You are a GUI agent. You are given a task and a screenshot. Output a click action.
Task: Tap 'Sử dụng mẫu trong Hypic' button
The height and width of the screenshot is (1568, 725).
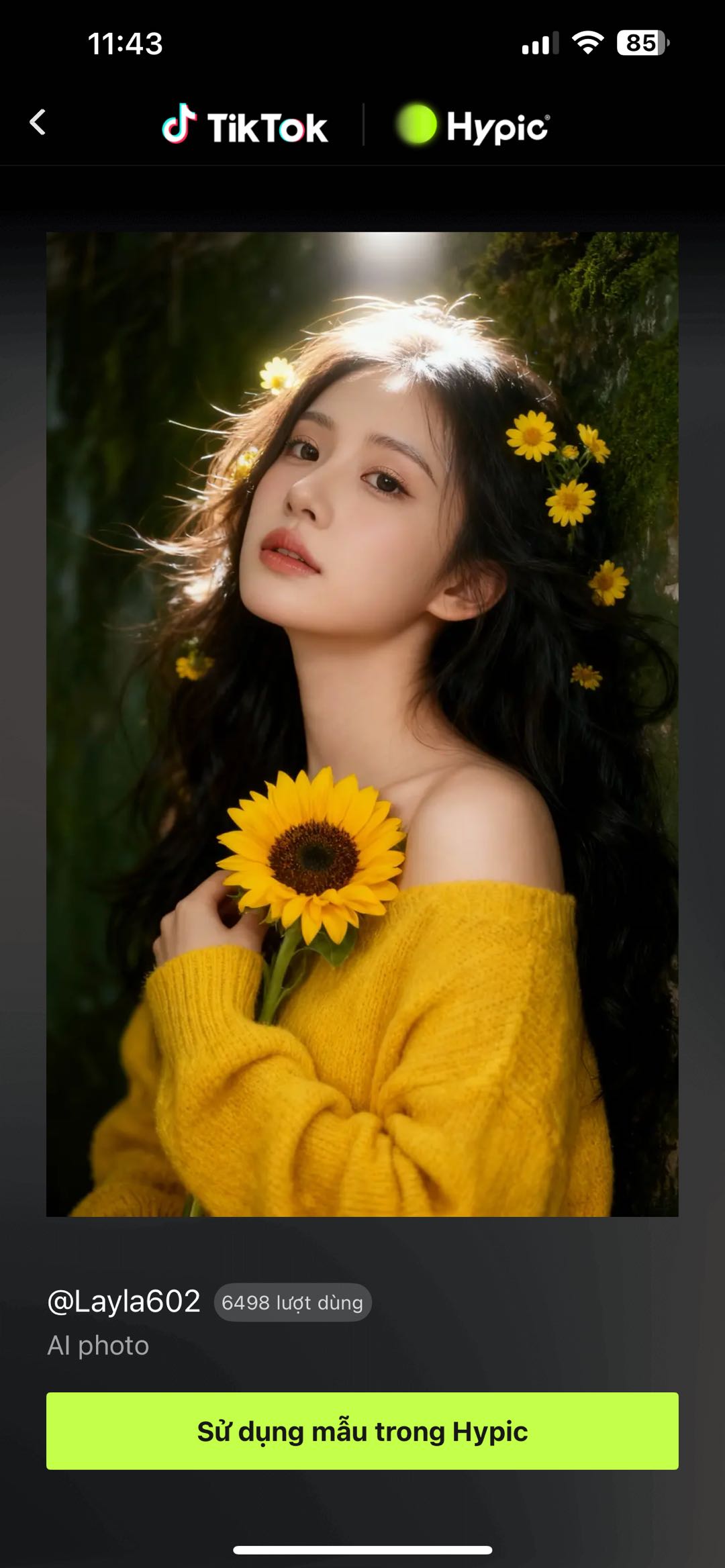click(x=362, y=1431)
